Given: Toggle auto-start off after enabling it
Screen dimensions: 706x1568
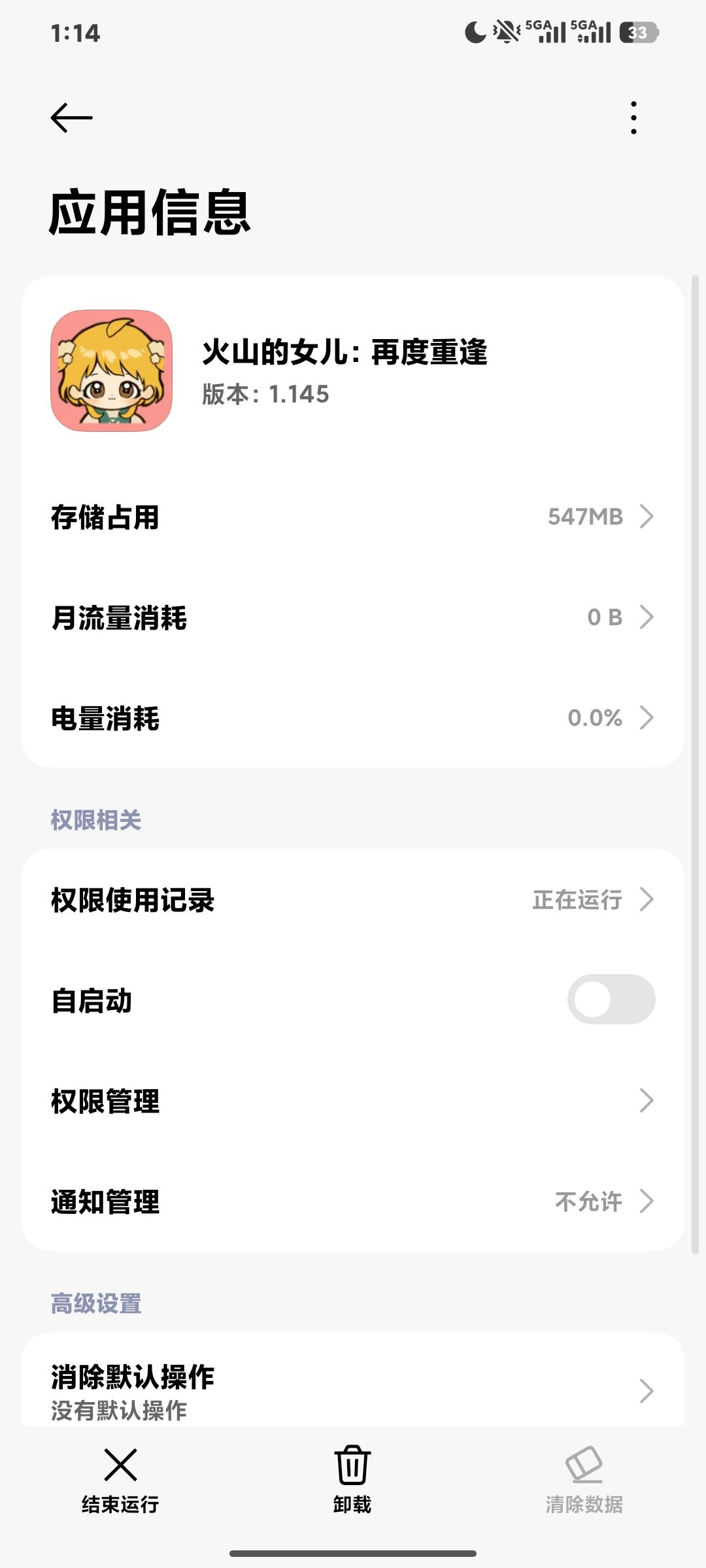Looking at the screenshot, I should (x=613, y=1000).
